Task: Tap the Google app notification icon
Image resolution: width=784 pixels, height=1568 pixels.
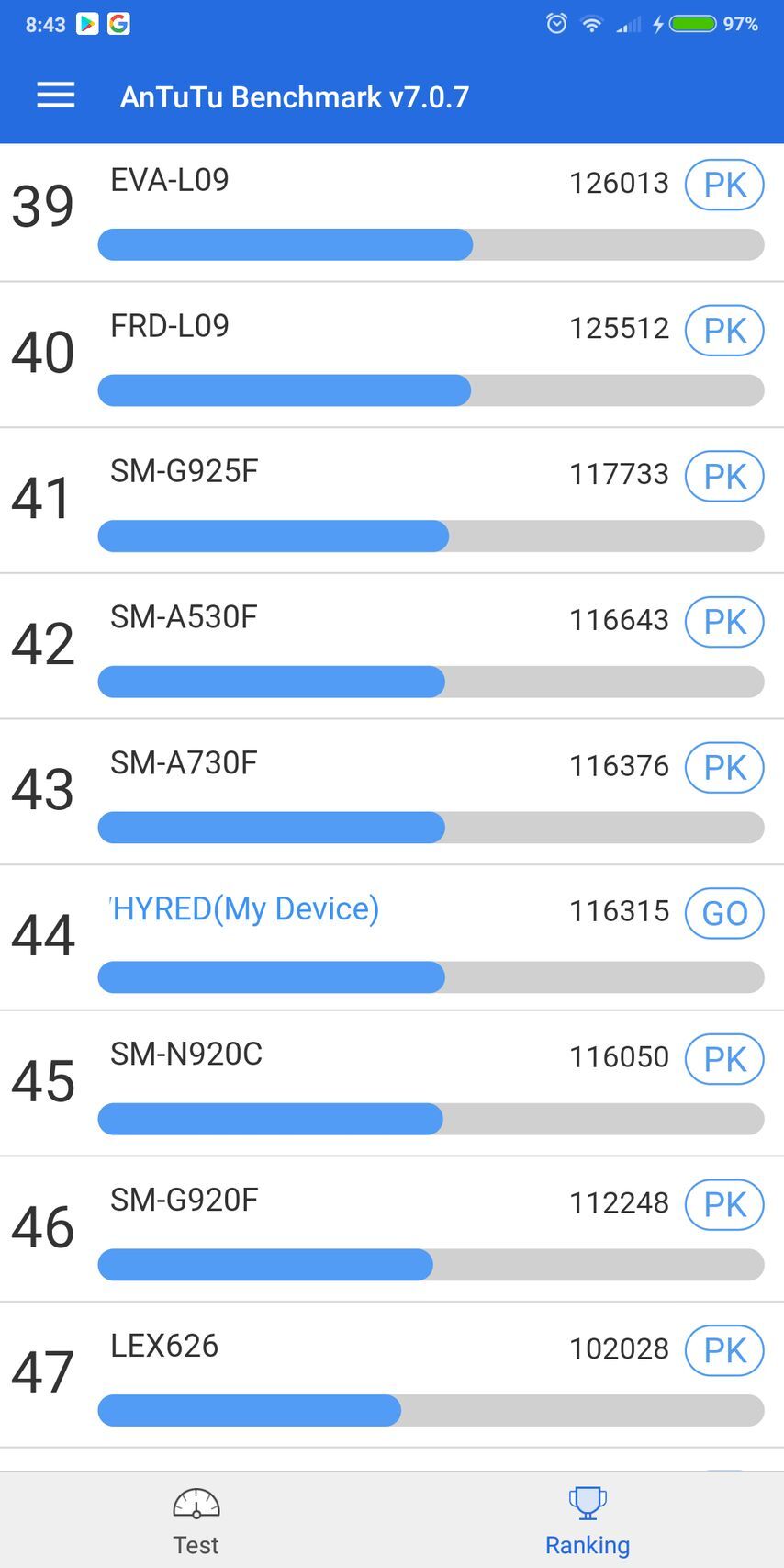Action: [x=119, y=23]
